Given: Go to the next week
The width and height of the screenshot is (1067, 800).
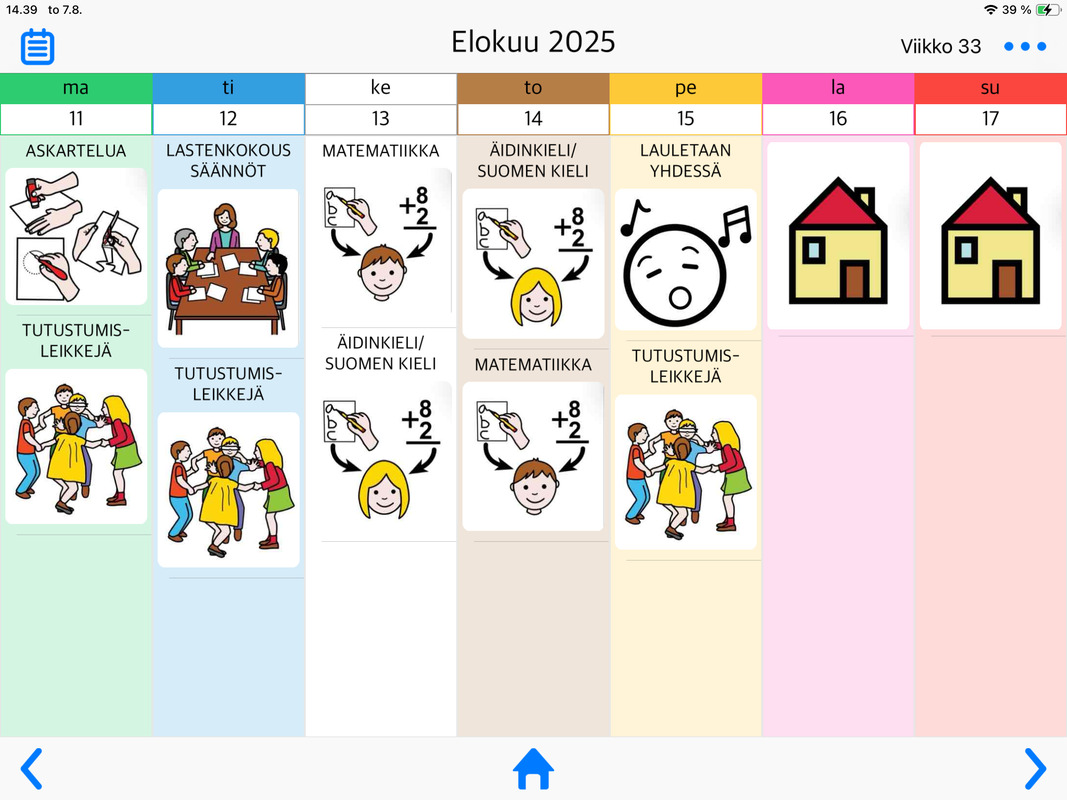Looking at the screenshot, I should (1034, 769).
